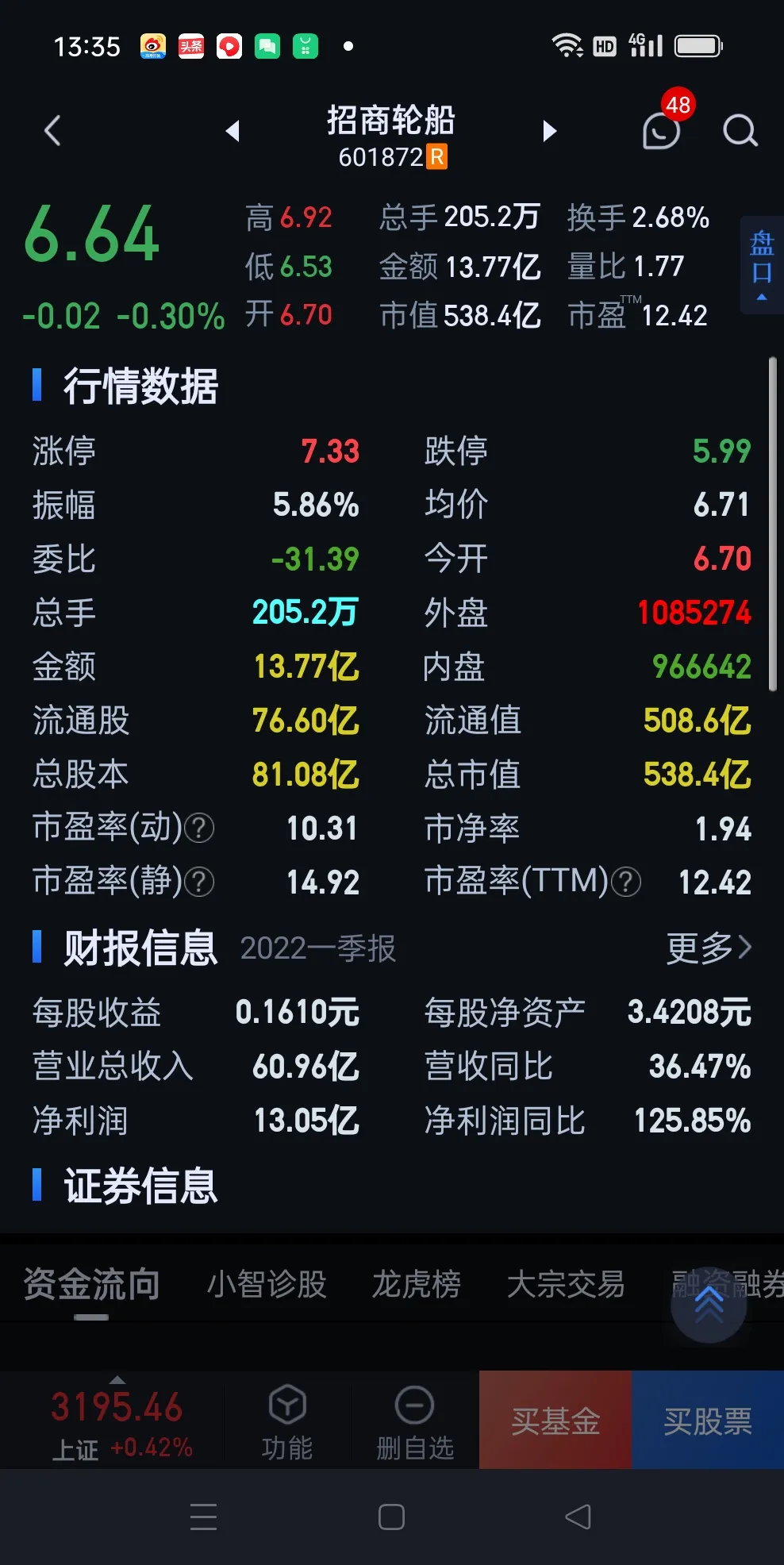Screen dimensions: 784x1565
Task: Collapse the 盘口 side panel
Action: pos(762,265)
